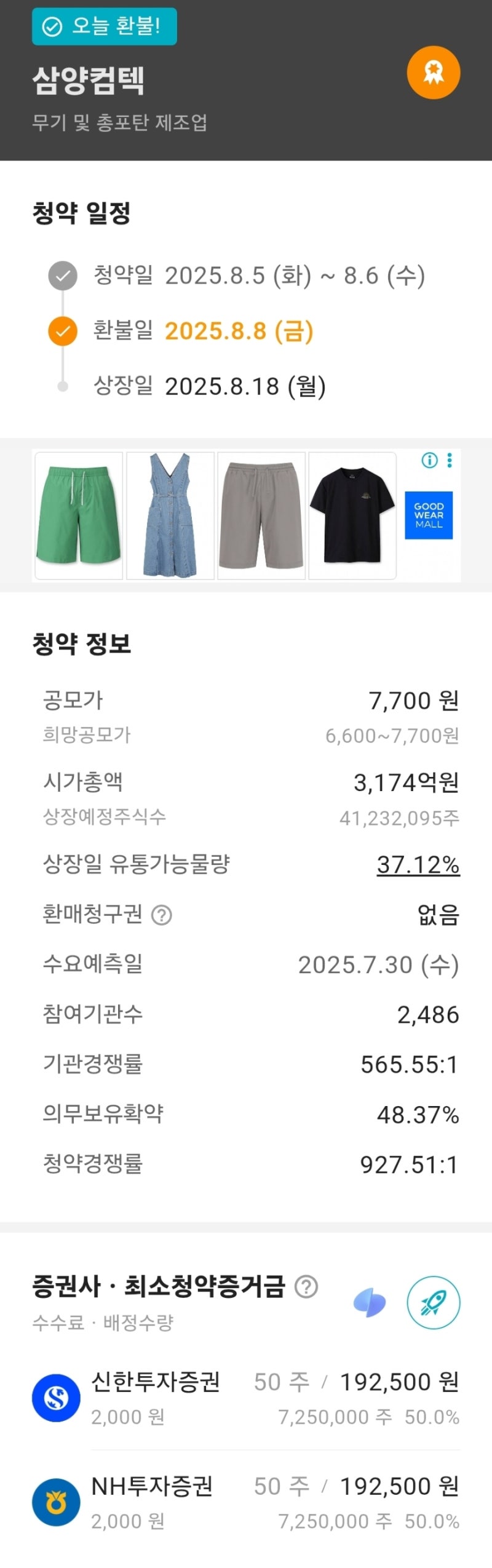Screen dimensions: 492x1568
Task: Tap the orange award badge icon
Action: [x=434, y=73]
